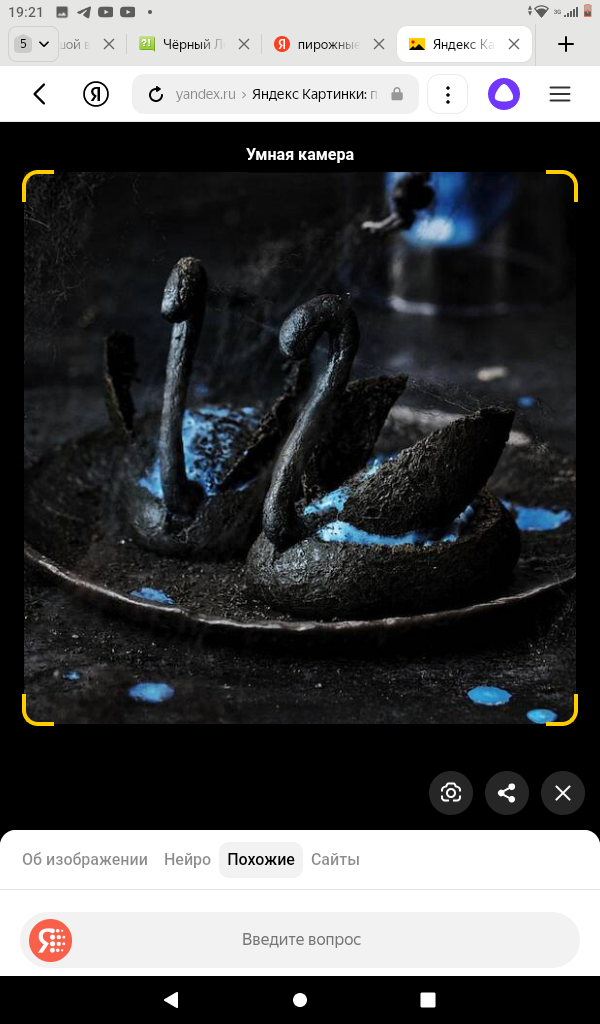This screenshot has width=600, height=1024.
Task: Close the image viewer
Action: (563, 793)
